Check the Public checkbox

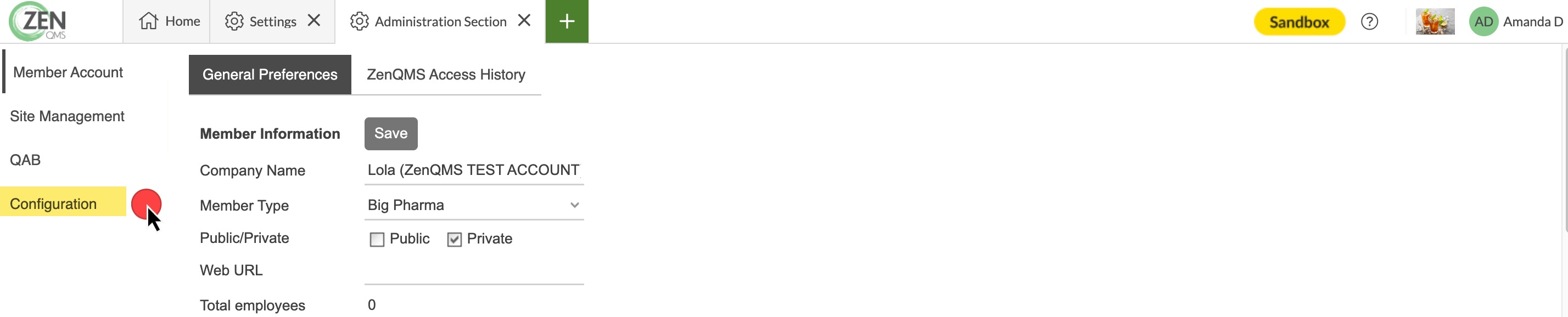pyautogui.click(x=377, y=240)
